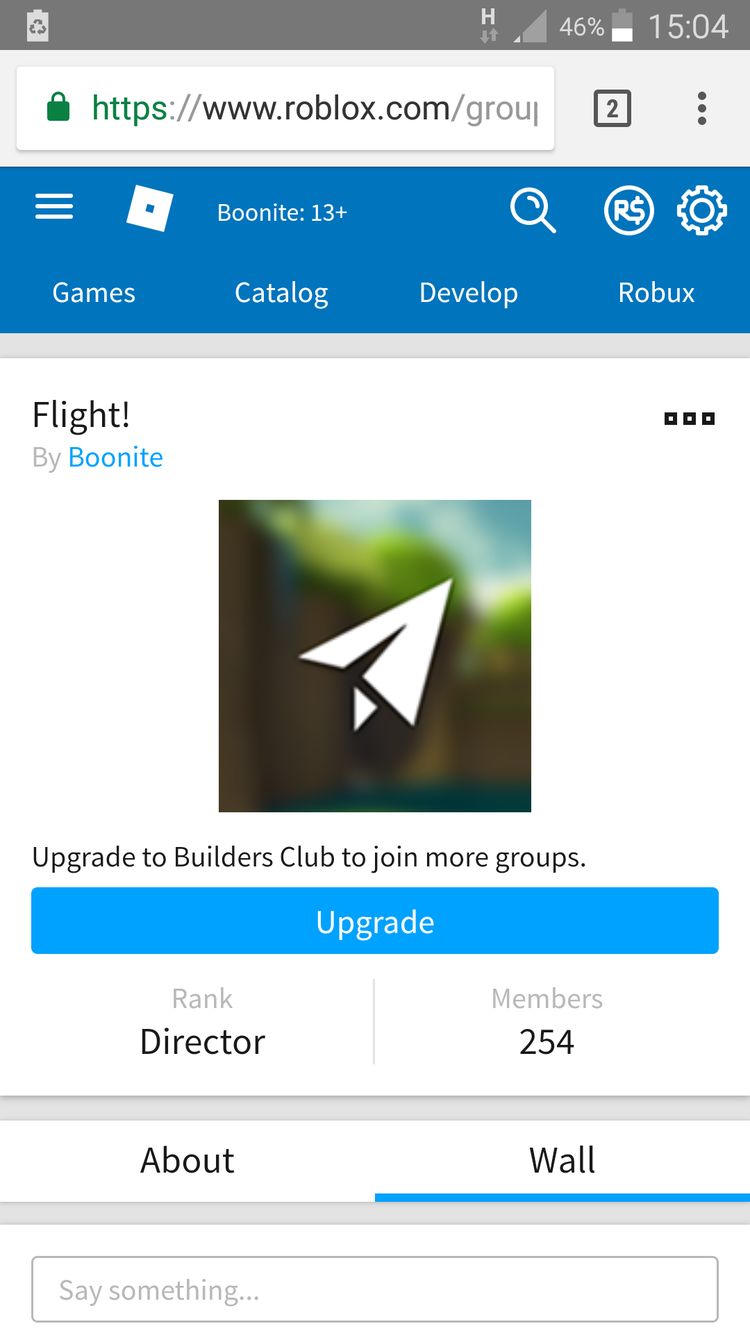This screenshot has width=750, height=1333.
Task: Focus the Say something text field
Action: 375,1290
